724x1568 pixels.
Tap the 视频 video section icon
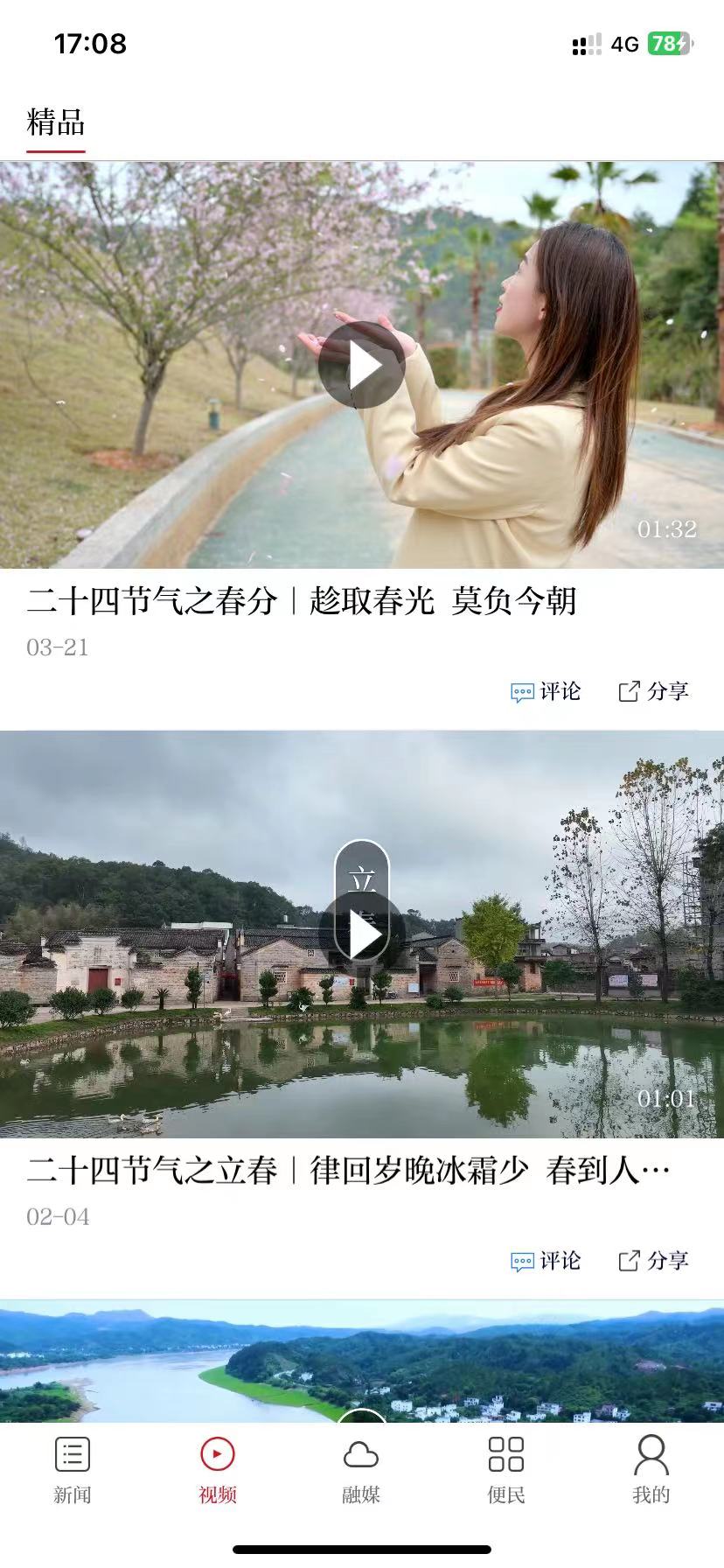217,1452
